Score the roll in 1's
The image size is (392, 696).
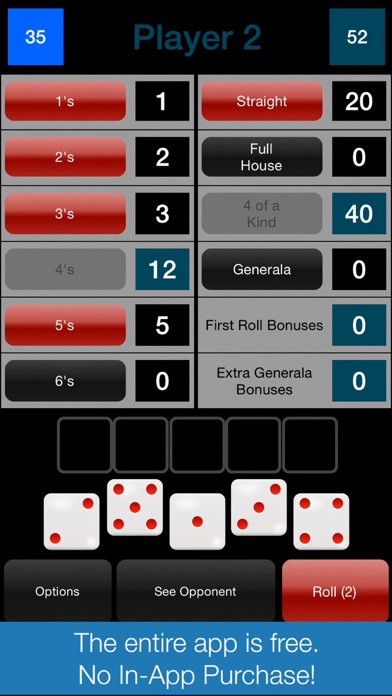coord(65,101)
